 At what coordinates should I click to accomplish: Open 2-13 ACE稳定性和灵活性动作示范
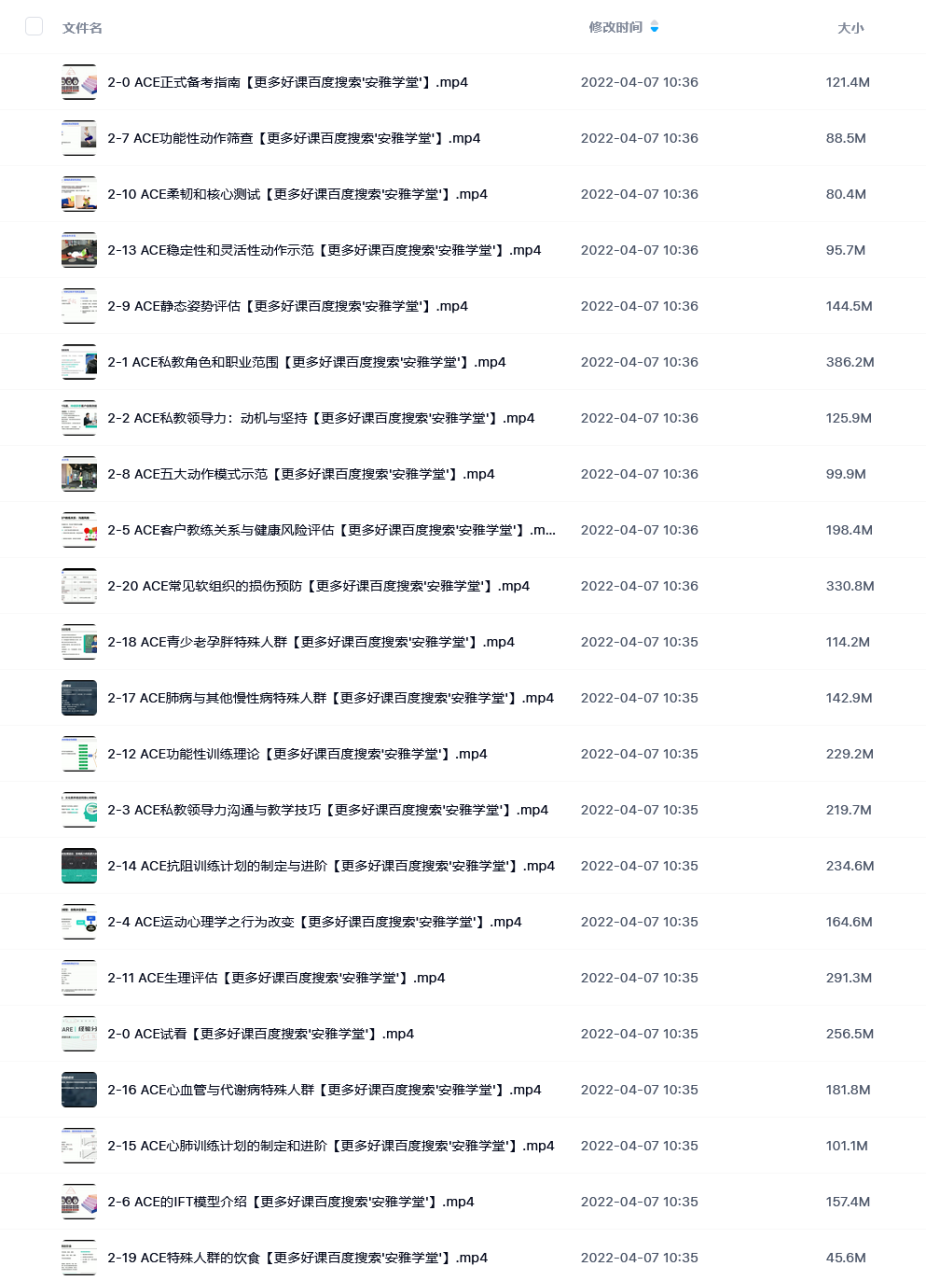tap(324, 250)
